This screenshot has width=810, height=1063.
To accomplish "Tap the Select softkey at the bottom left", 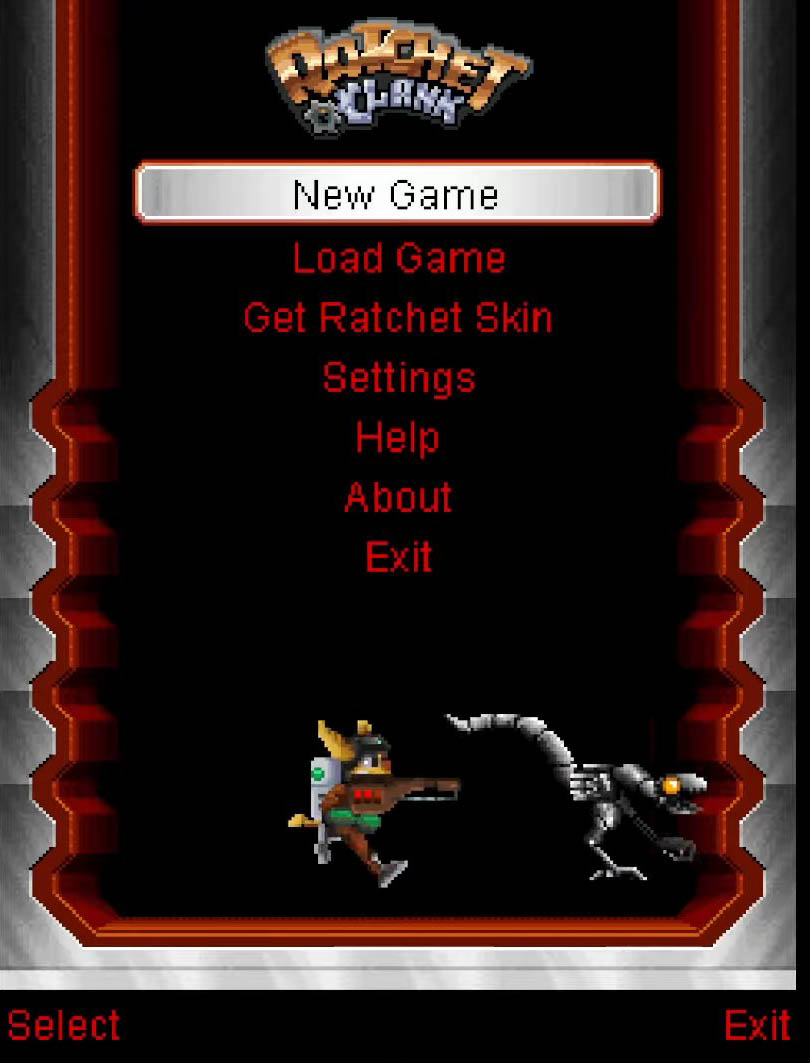I will [x=64, y=1026].
